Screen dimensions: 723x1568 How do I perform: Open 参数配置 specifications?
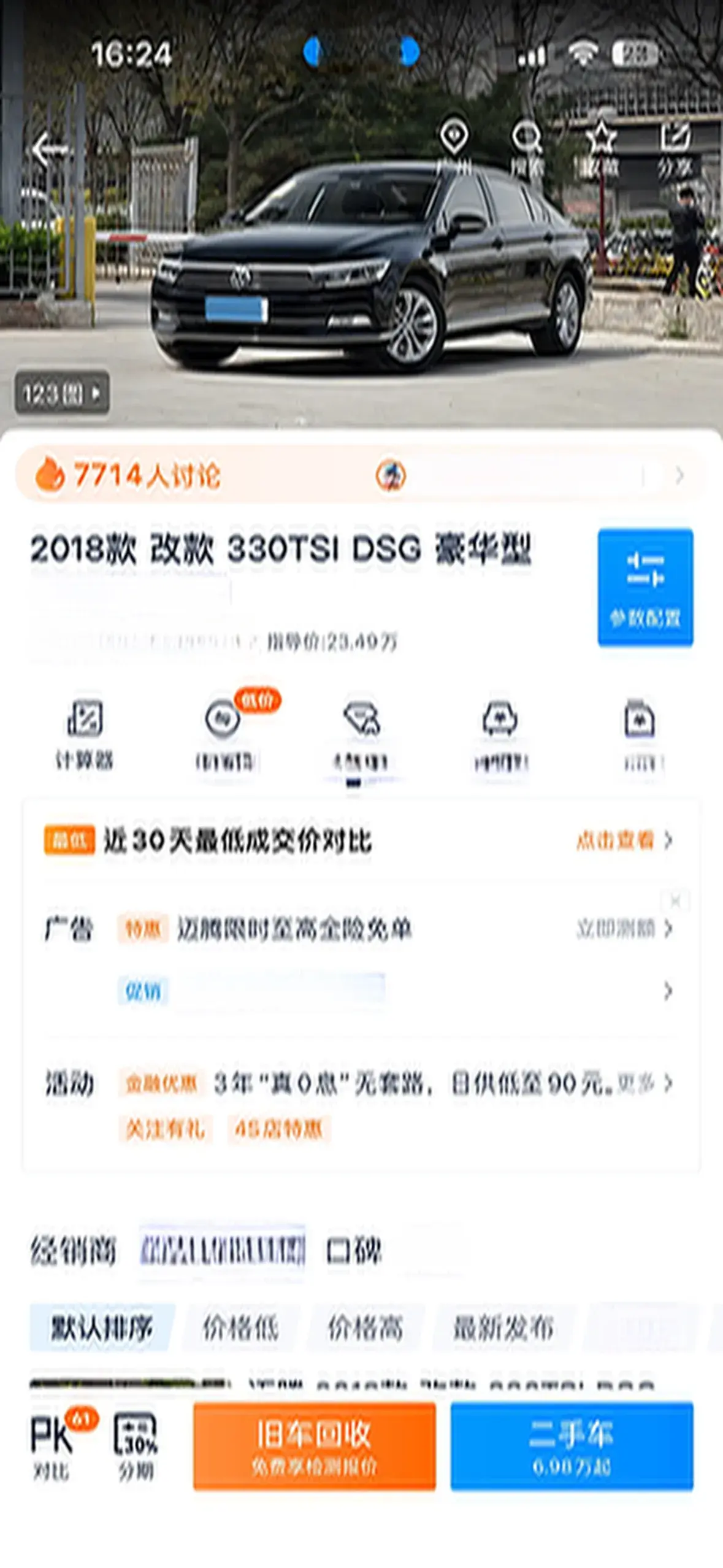click(x=645, y=586)
